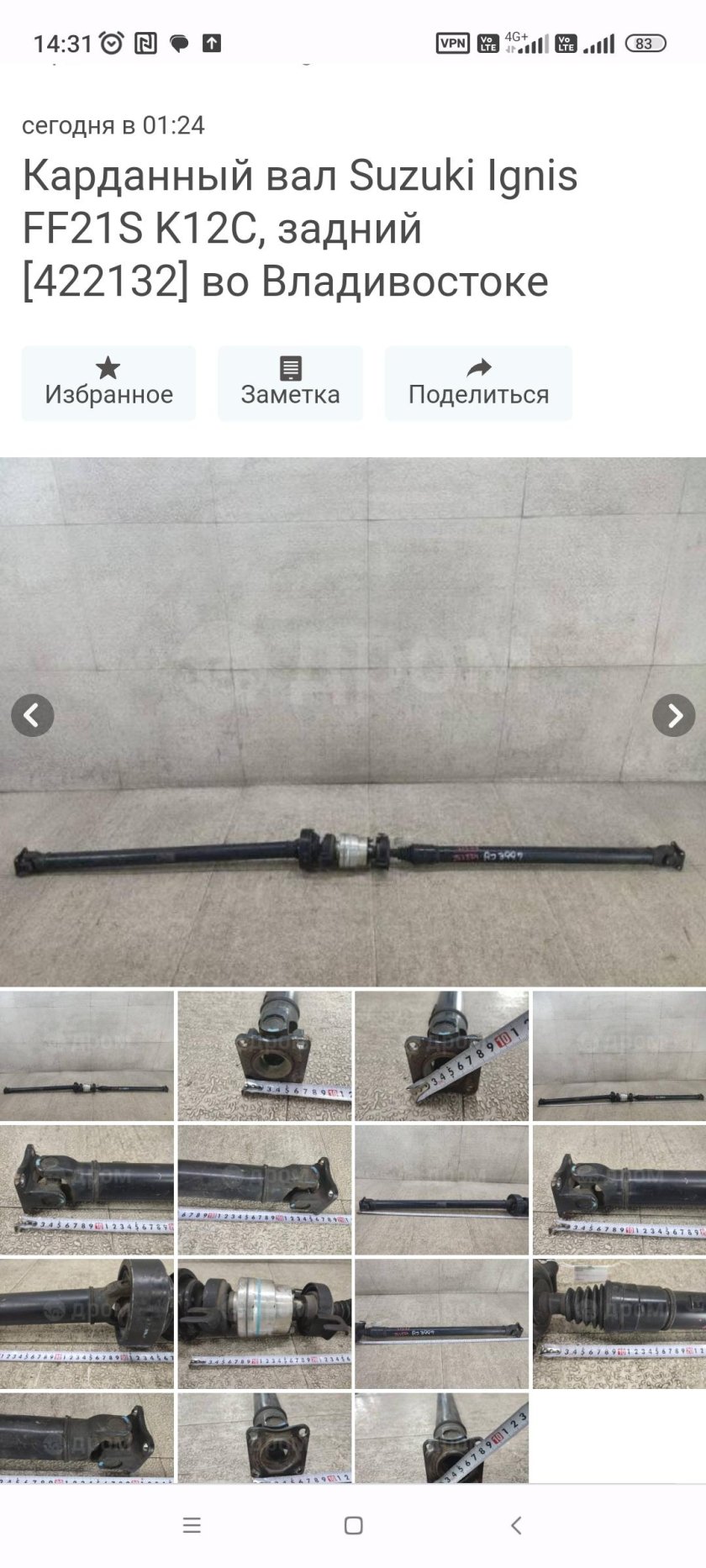This screenshot has height=1568, width=706.
Task: Go to the home screen
Action: click(x=354, y=1525)
